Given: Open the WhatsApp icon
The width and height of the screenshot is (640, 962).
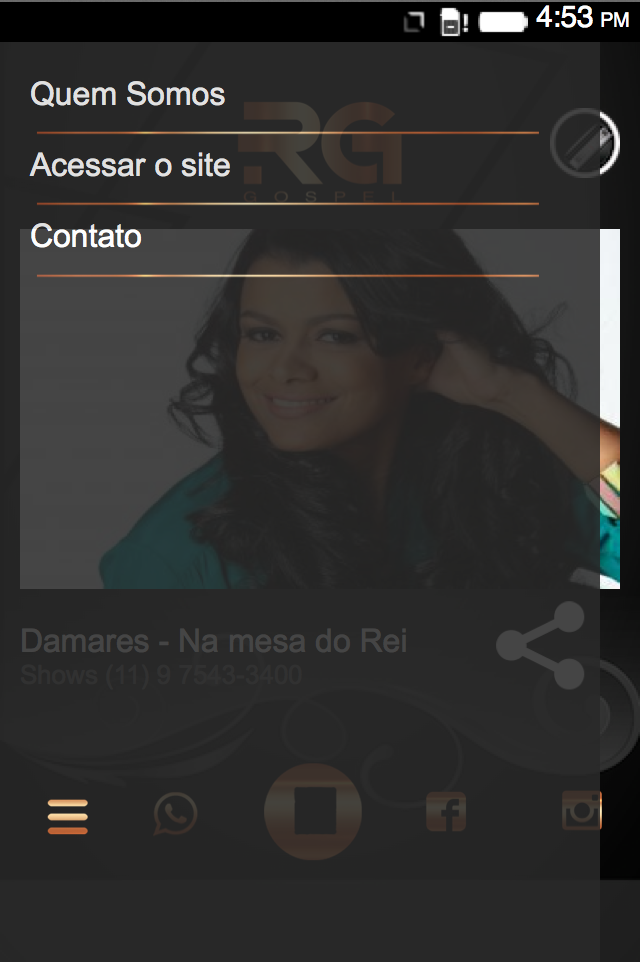Looking at the screenshot, I should tap(175, 815).
